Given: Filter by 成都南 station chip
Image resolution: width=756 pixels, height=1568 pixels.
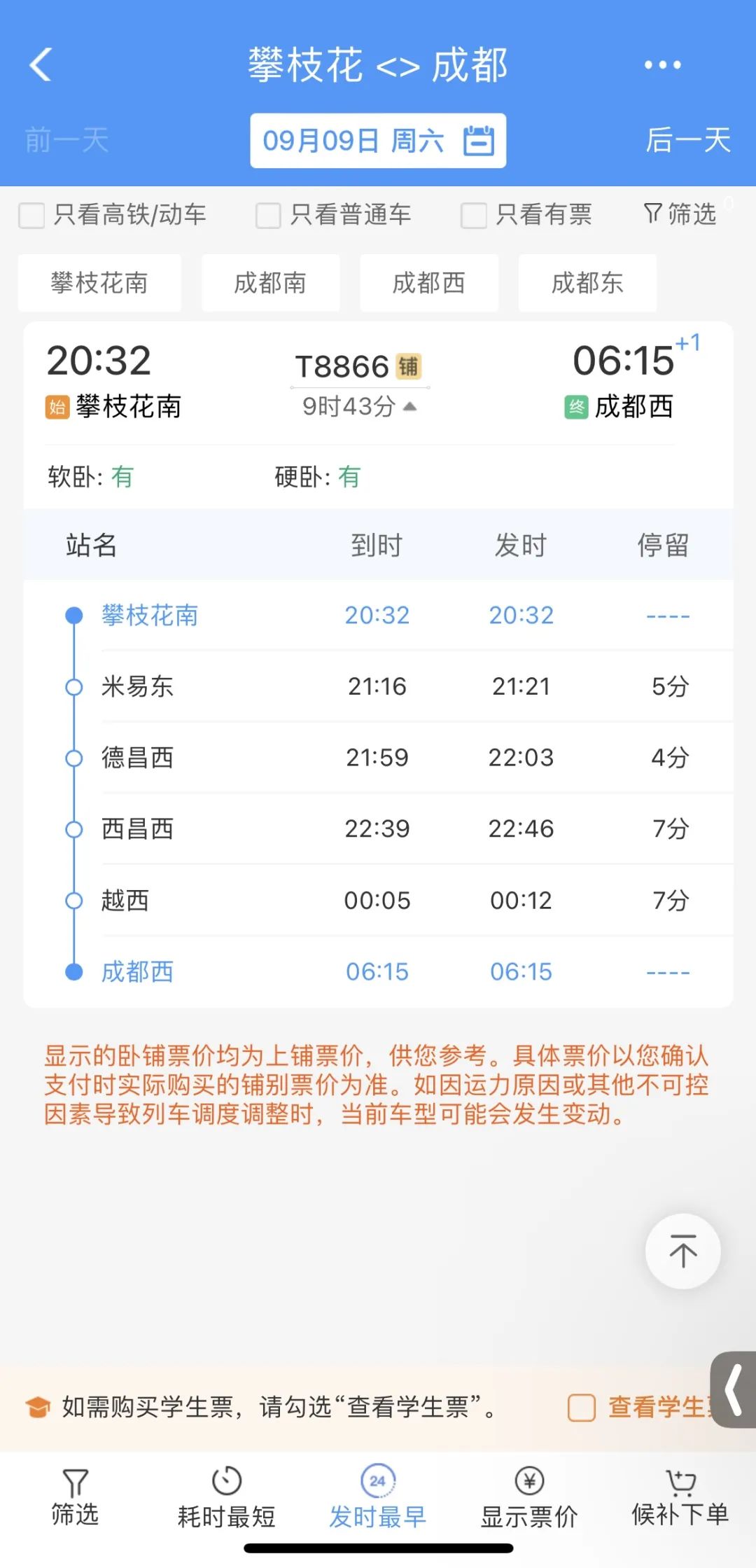Looking at the screenshot, I should tap(270, 283).
